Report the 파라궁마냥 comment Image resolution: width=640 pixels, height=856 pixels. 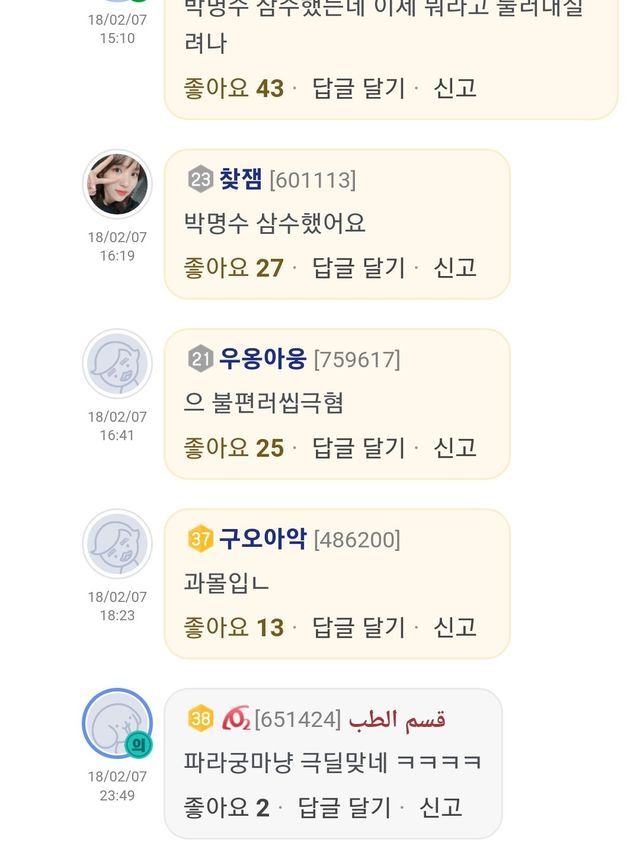[x=441, y=808]
